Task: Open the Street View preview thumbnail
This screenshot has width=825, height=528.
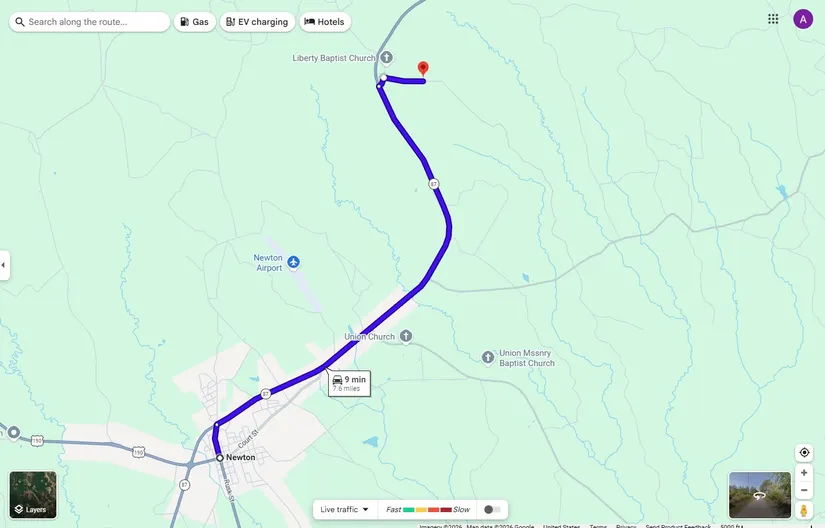Action: point(759,494)
